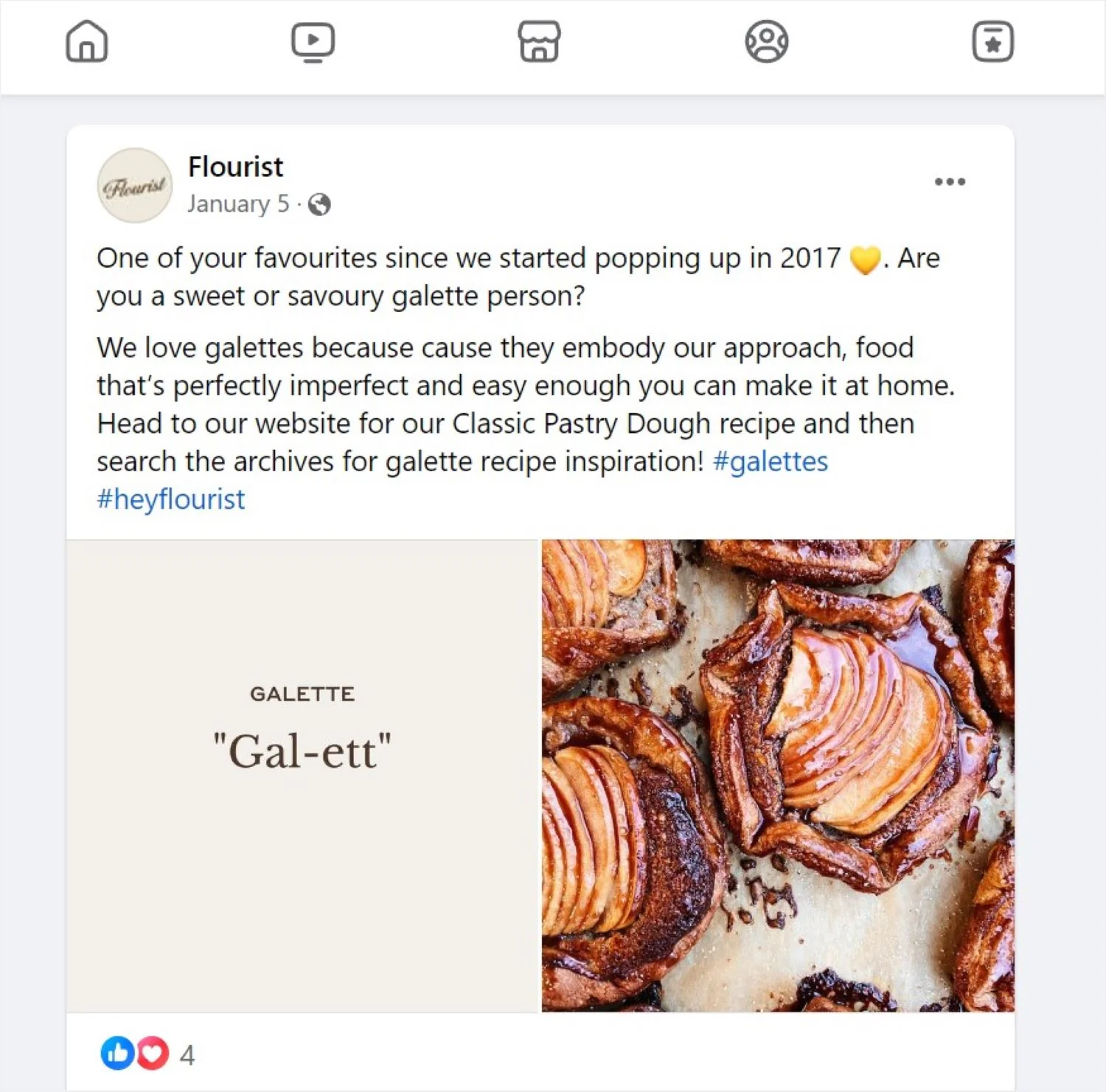Open the Marketplace tab
Image resolution: width=1106 pixels, height=1092 pixels.
click(539, 41)
